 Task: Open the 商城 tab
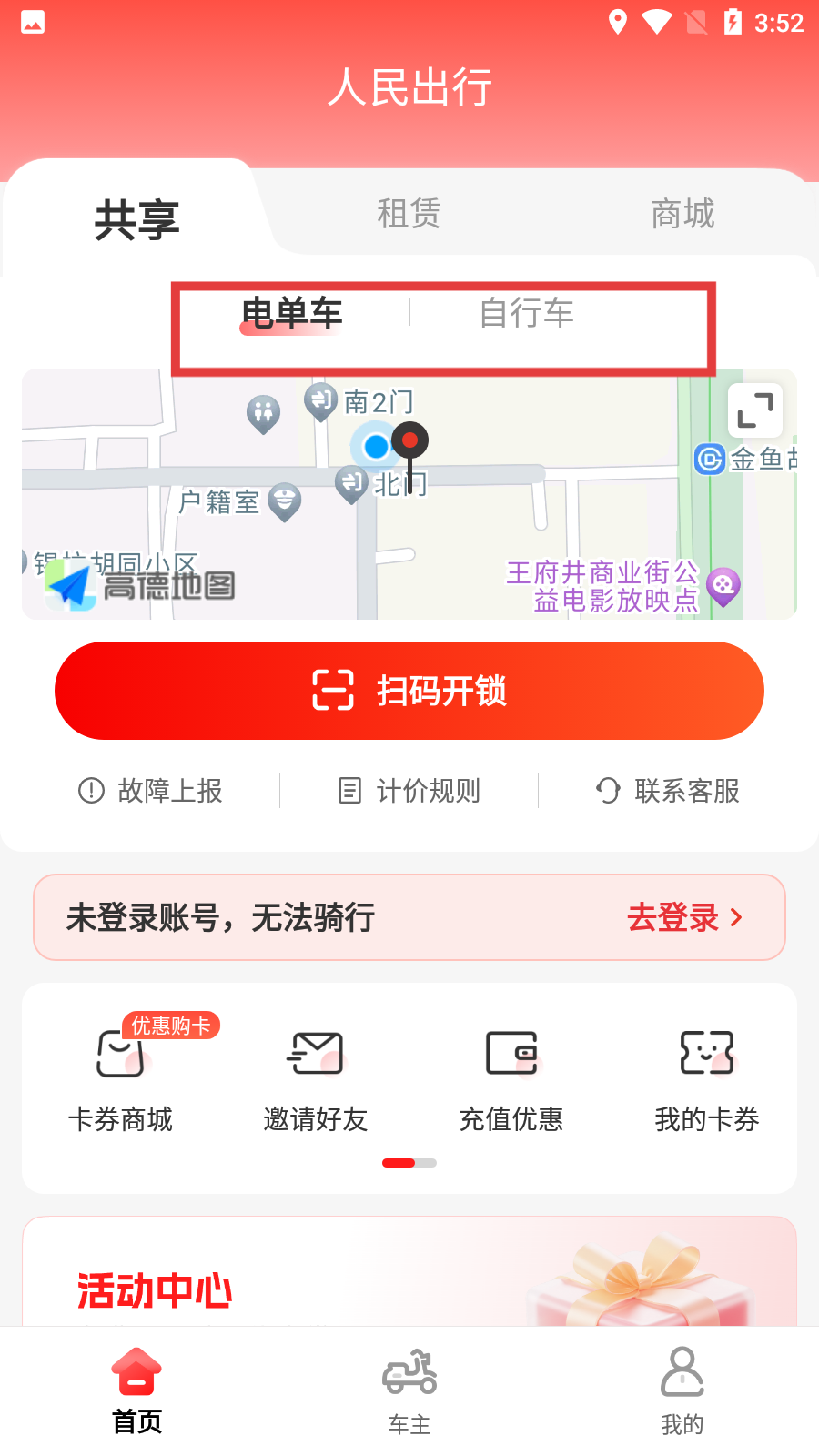point(682,215)
